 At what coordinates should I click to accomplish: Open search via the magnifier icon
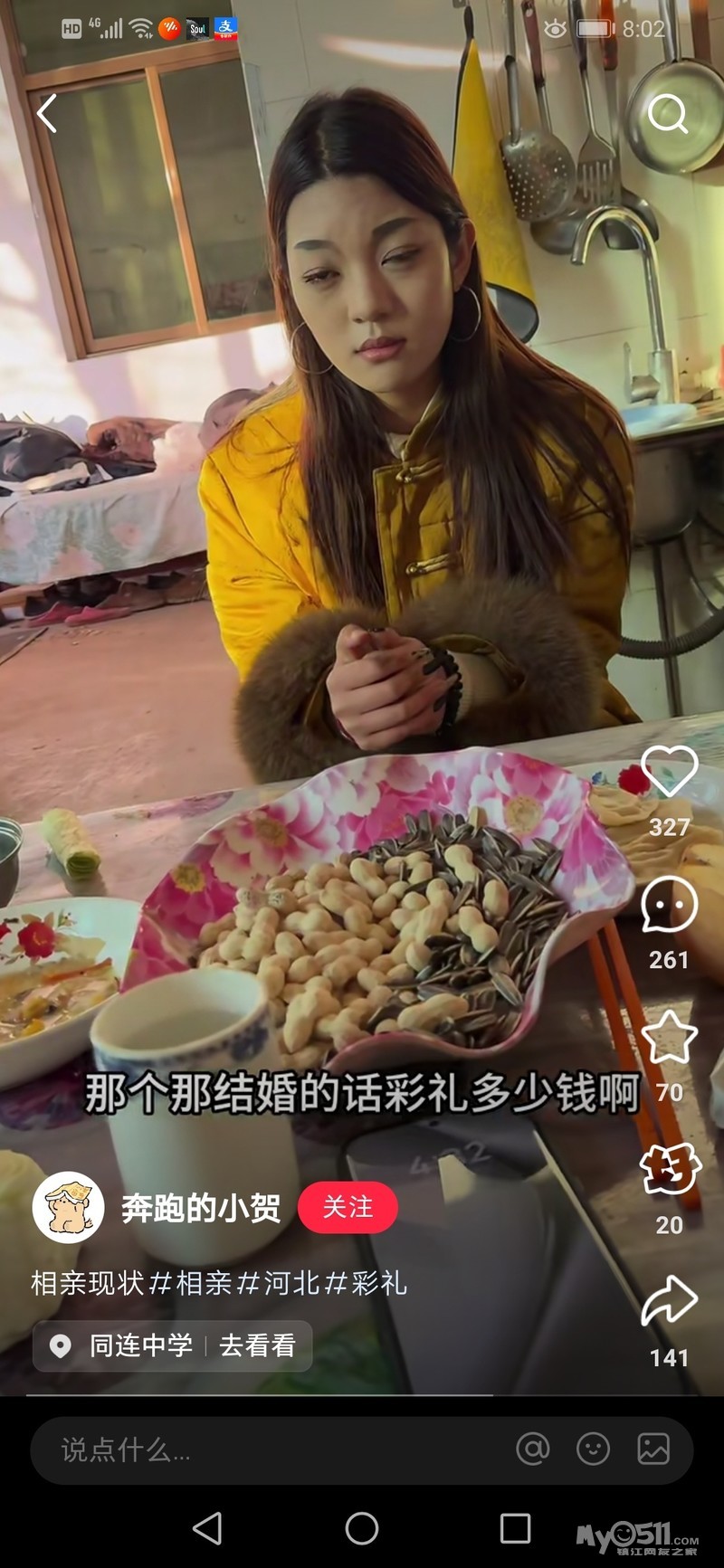point(668,115)
